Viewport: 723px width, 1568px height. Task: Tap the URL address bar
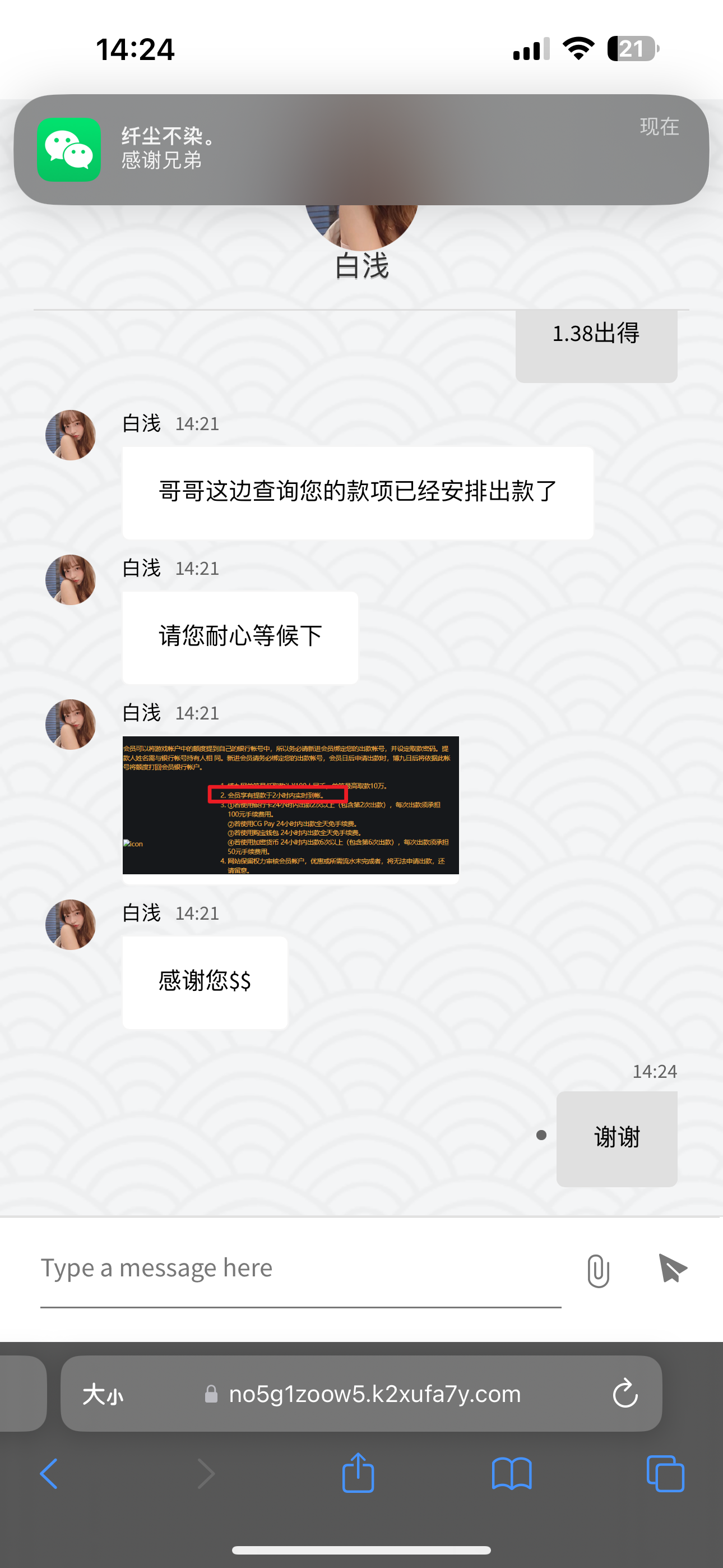[x=374, y=1394]
